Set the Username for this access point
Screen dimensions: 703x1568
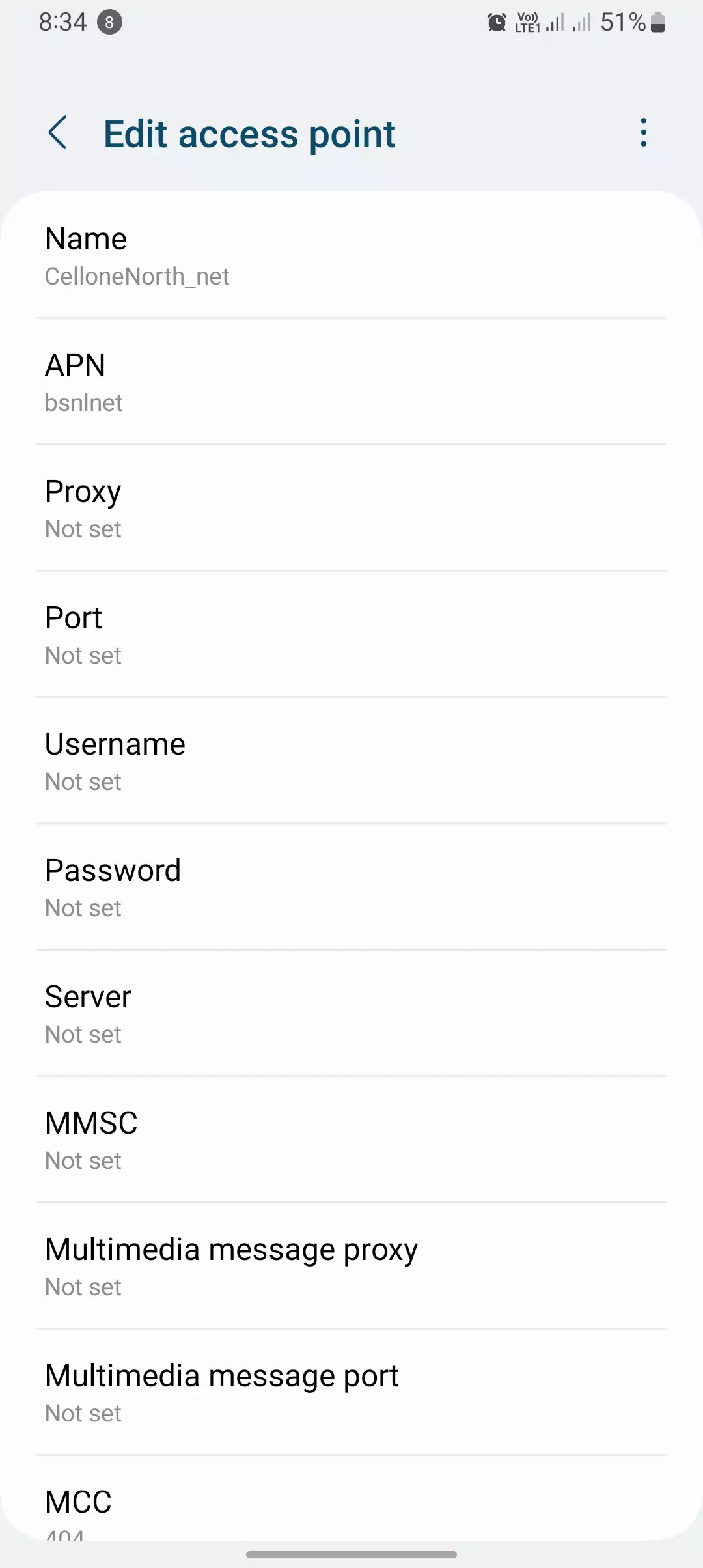351,761
